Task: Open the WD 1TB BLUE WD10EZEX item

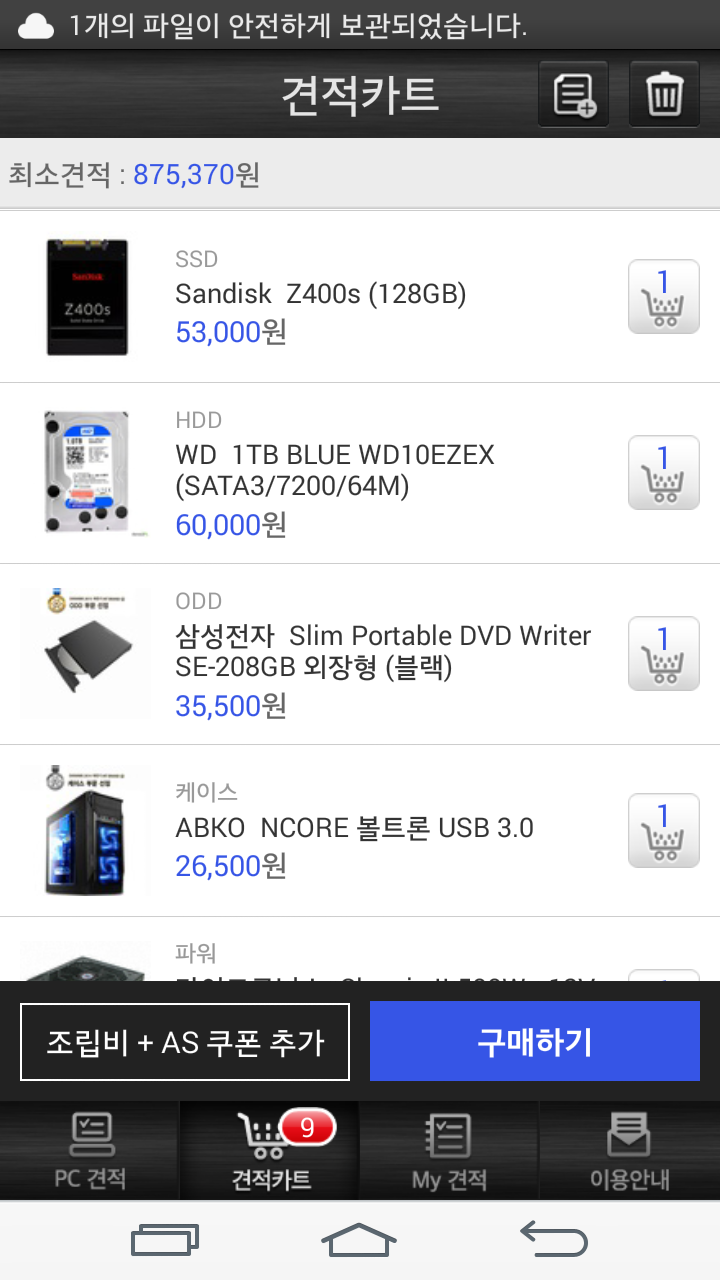Action: (335, 470)
